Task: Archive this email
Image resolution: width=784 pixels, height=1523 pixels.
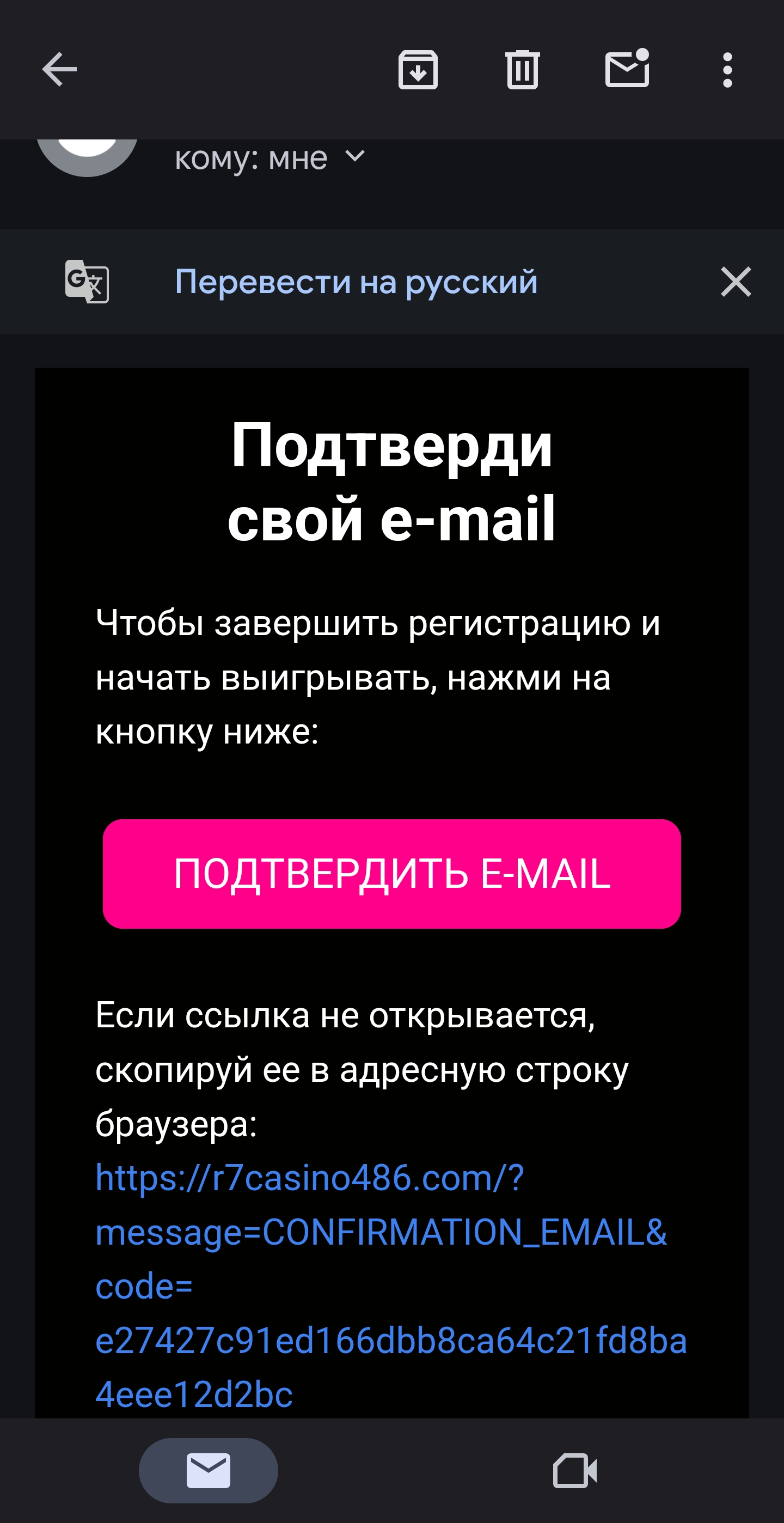Action: (x=418, y=70)
